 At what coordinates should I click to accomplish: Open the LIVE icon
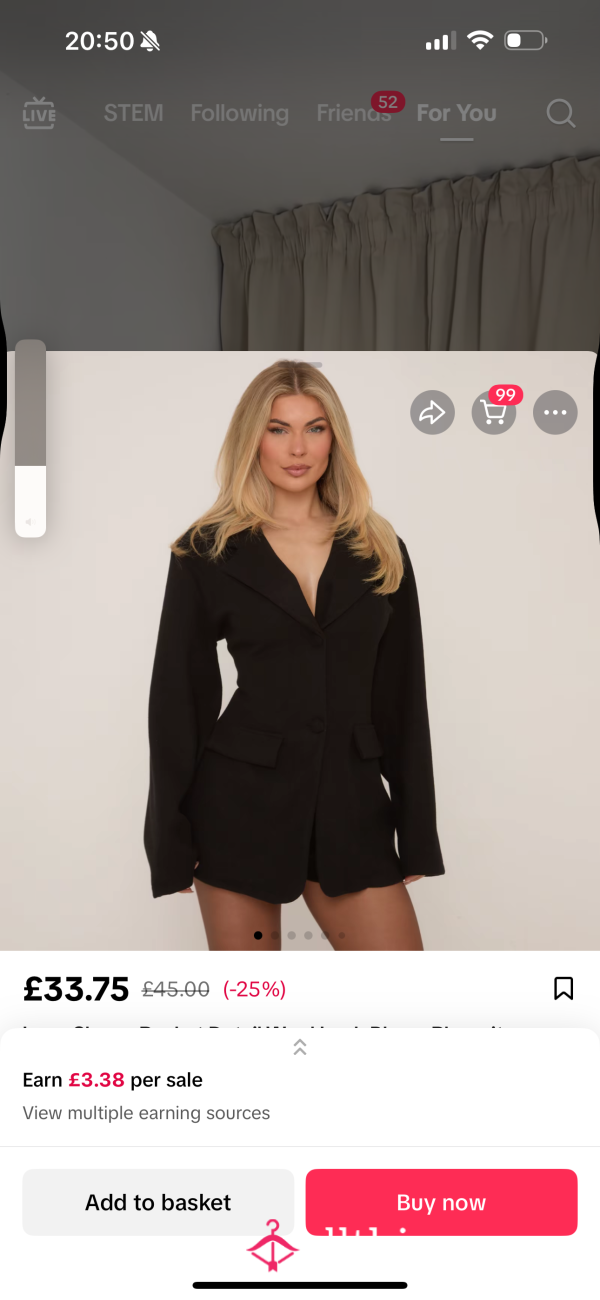(39, 113)
